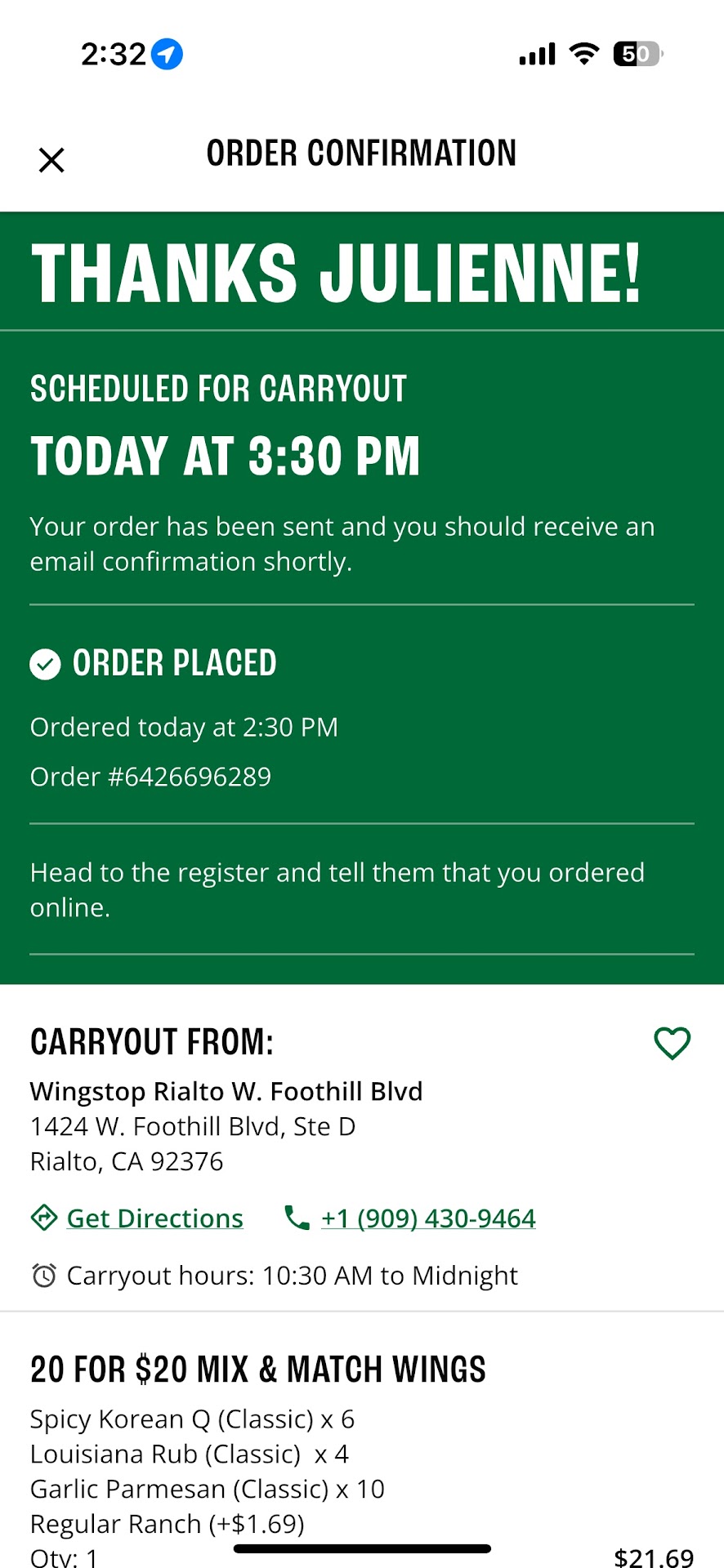Call the restaurant at +1 (909) 430-9464
724x1568 pixels.
427,1218
